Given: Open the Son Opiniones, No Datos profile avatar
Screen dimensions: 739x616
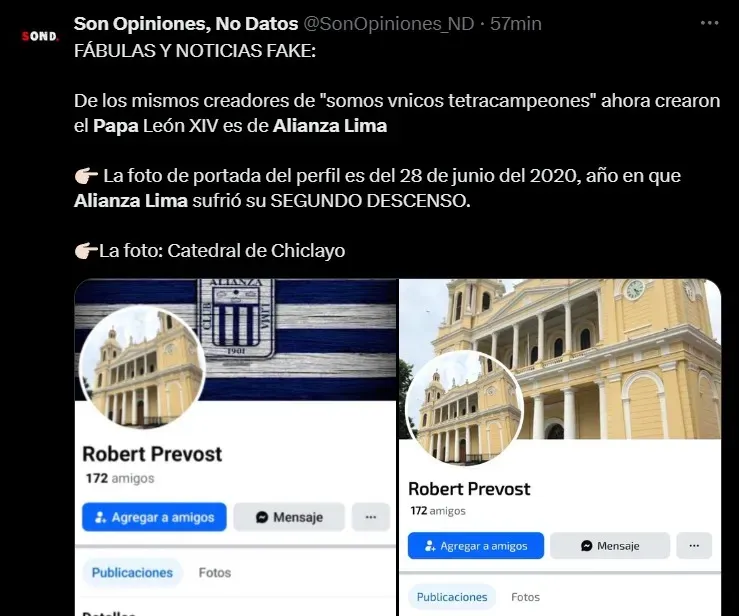Looking at the screenshot, I should [38, 36].
